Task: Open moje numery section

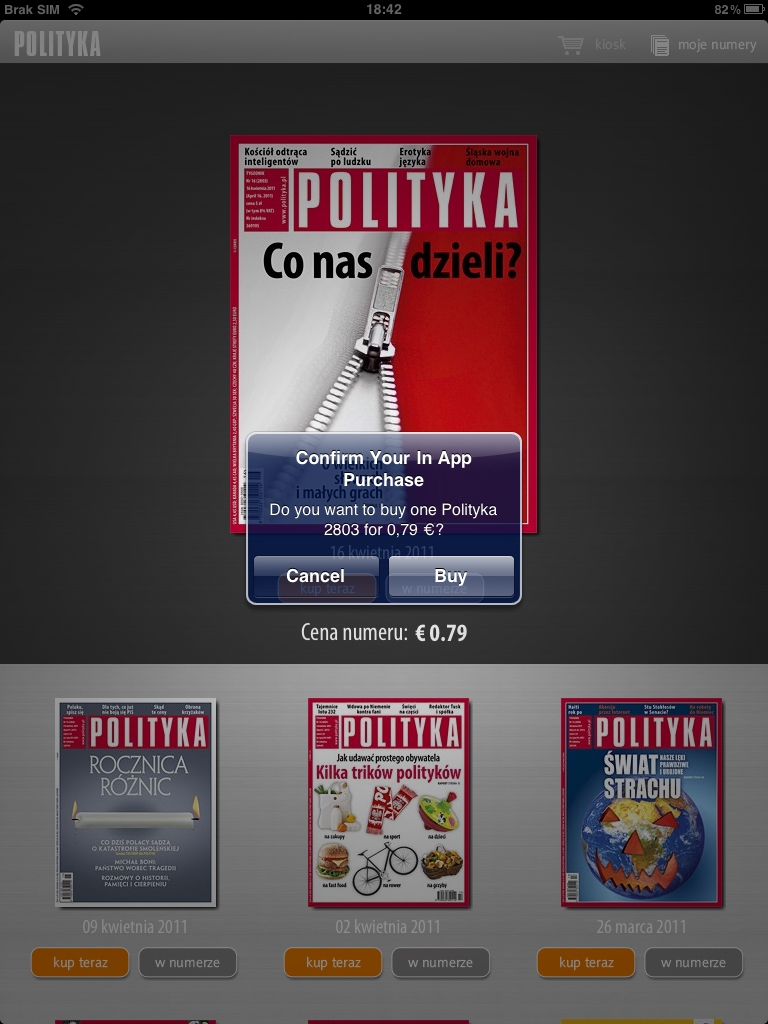Action: [x=704, y=45]
